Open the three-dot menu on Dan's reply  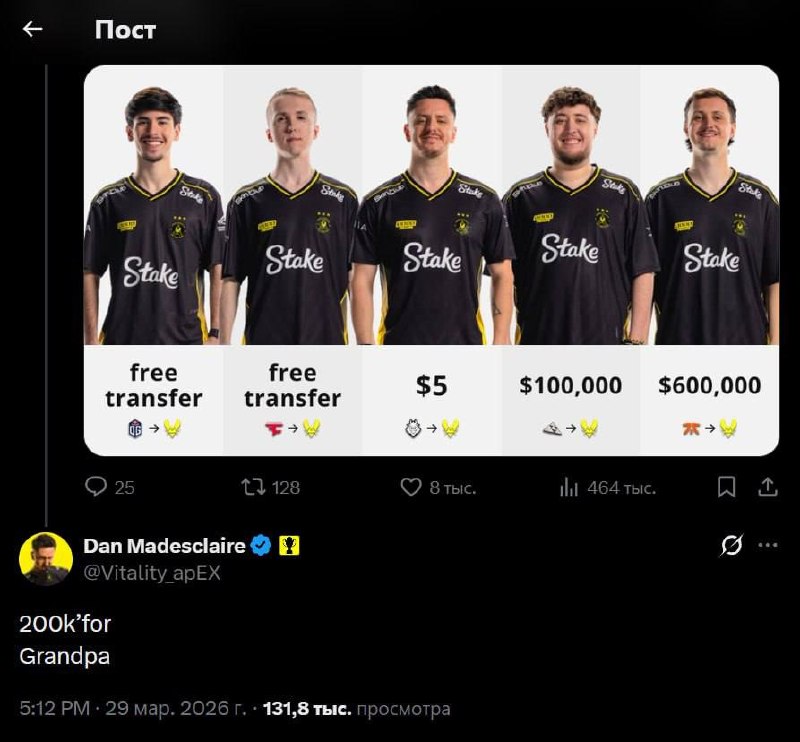(x=768, y=546)
